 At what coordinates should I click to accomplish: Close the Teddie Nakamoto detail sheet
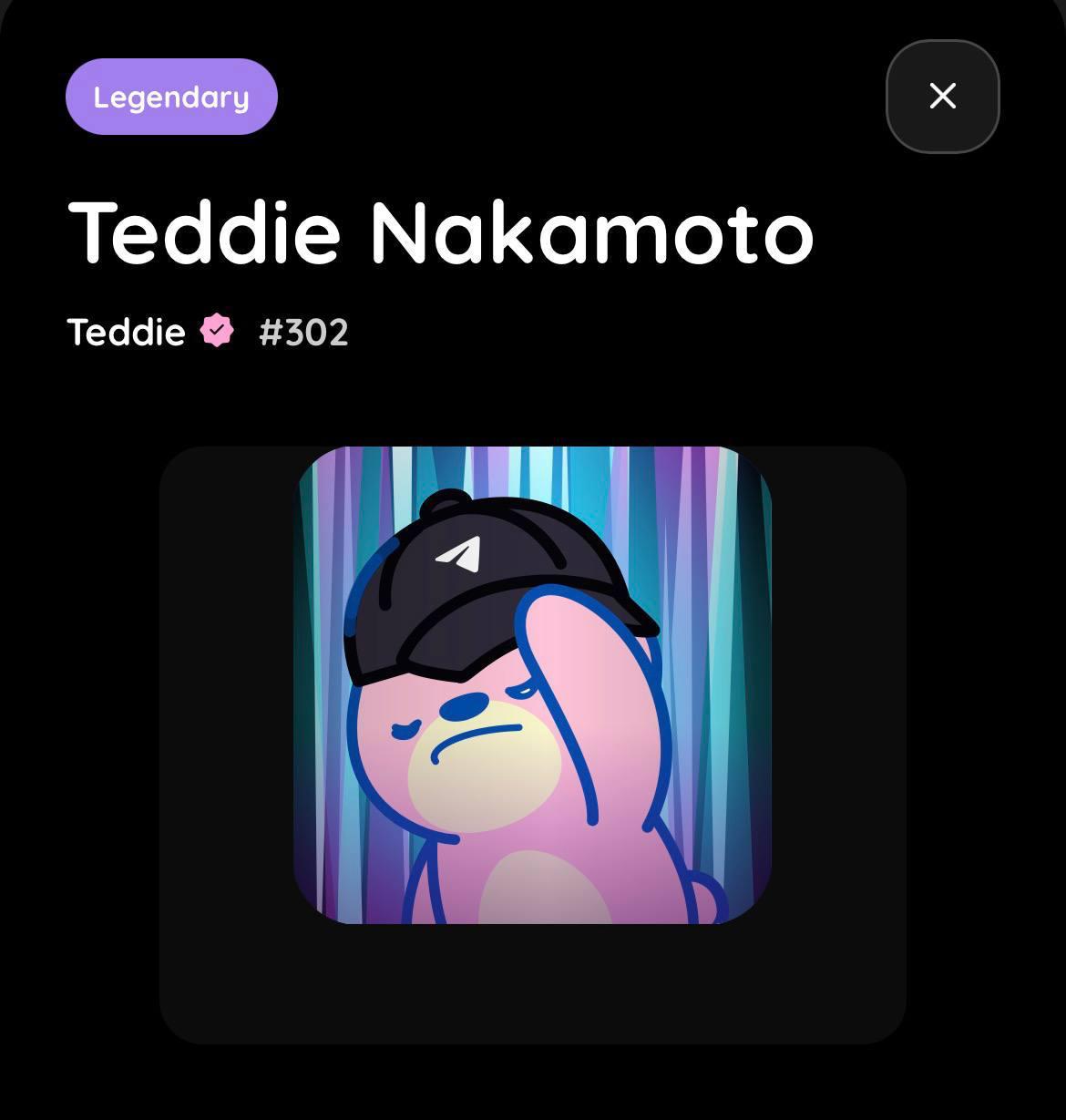tap(942, 96)
